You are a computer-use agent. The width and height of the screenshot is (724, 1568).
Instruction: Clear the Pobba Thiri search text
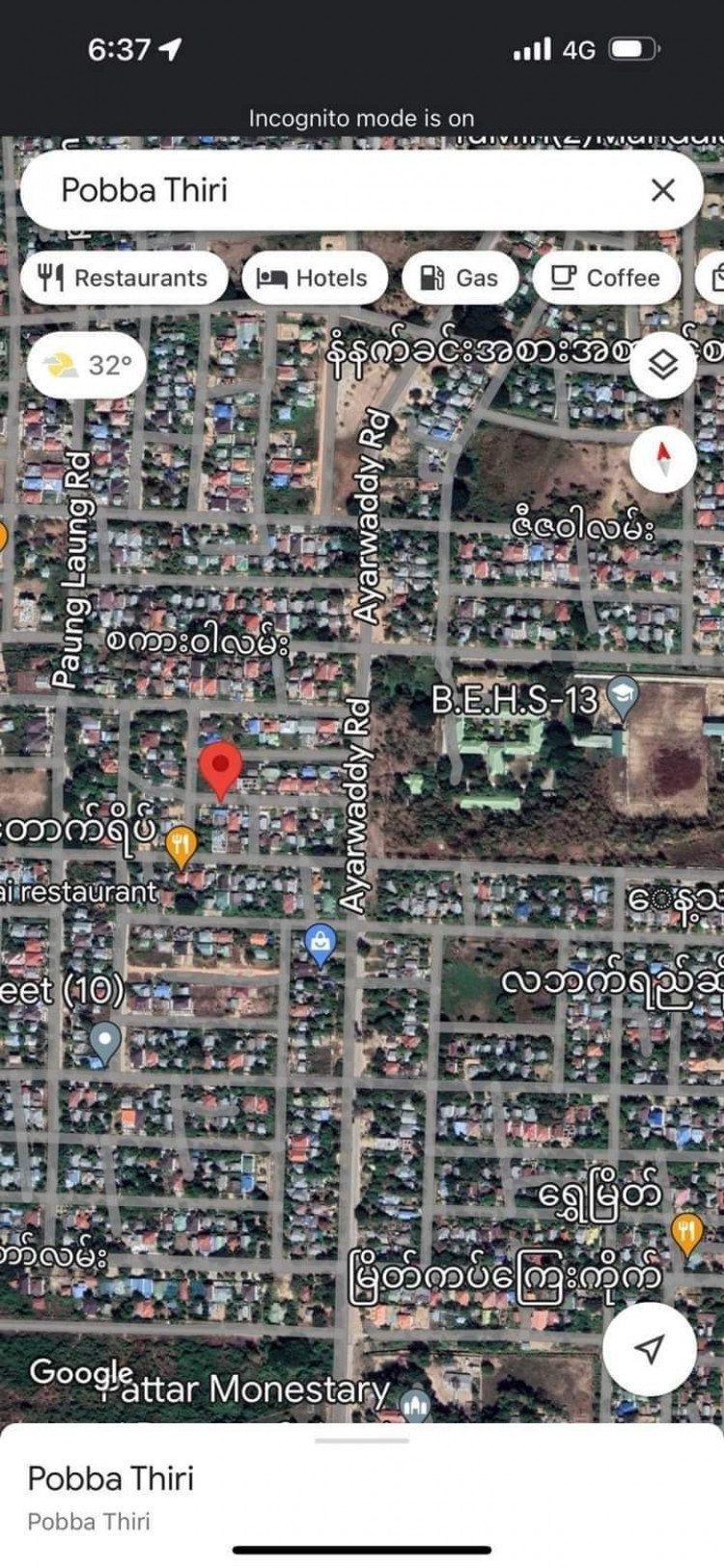(x=663, y=190)
